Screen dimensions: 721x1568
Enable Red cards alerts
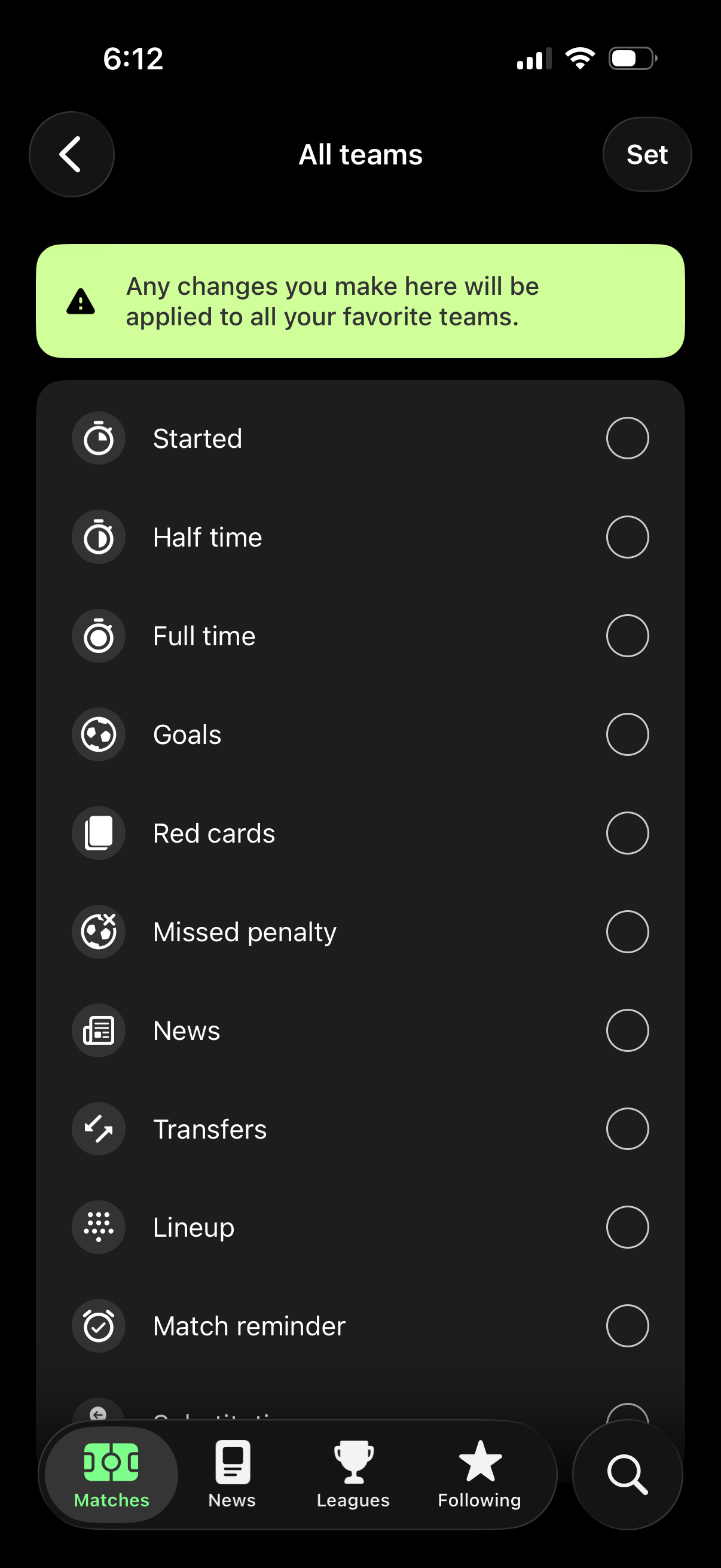pos(627,832)
